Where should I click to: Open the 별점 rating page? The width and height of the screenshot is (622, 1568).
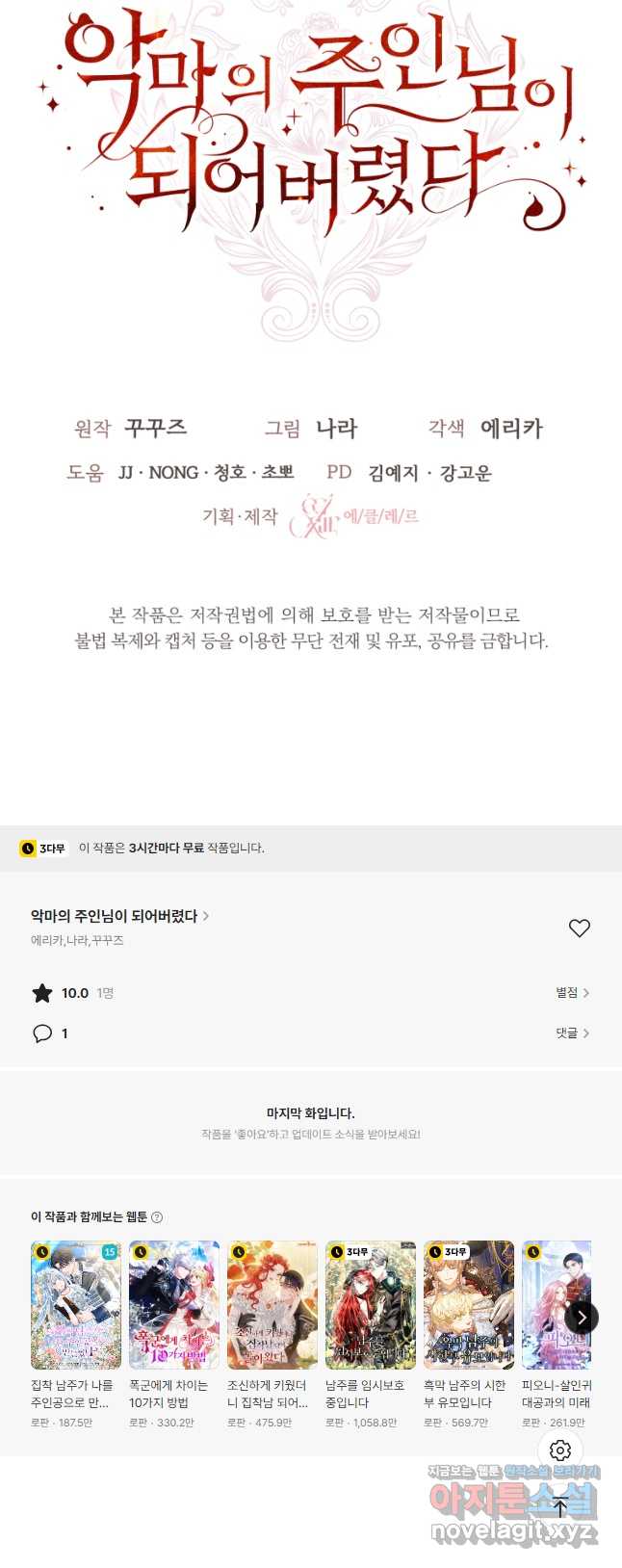point(572,993)
